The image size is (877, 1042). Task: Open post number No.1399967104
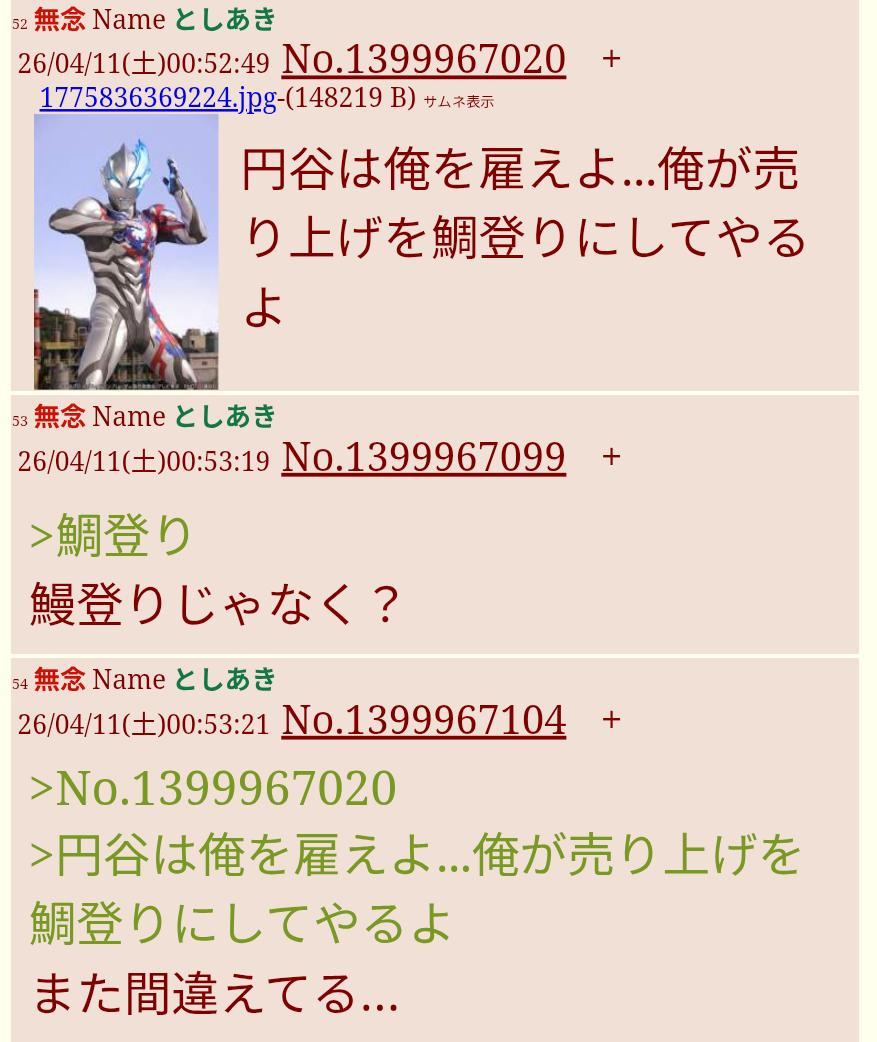click(423, 720)
